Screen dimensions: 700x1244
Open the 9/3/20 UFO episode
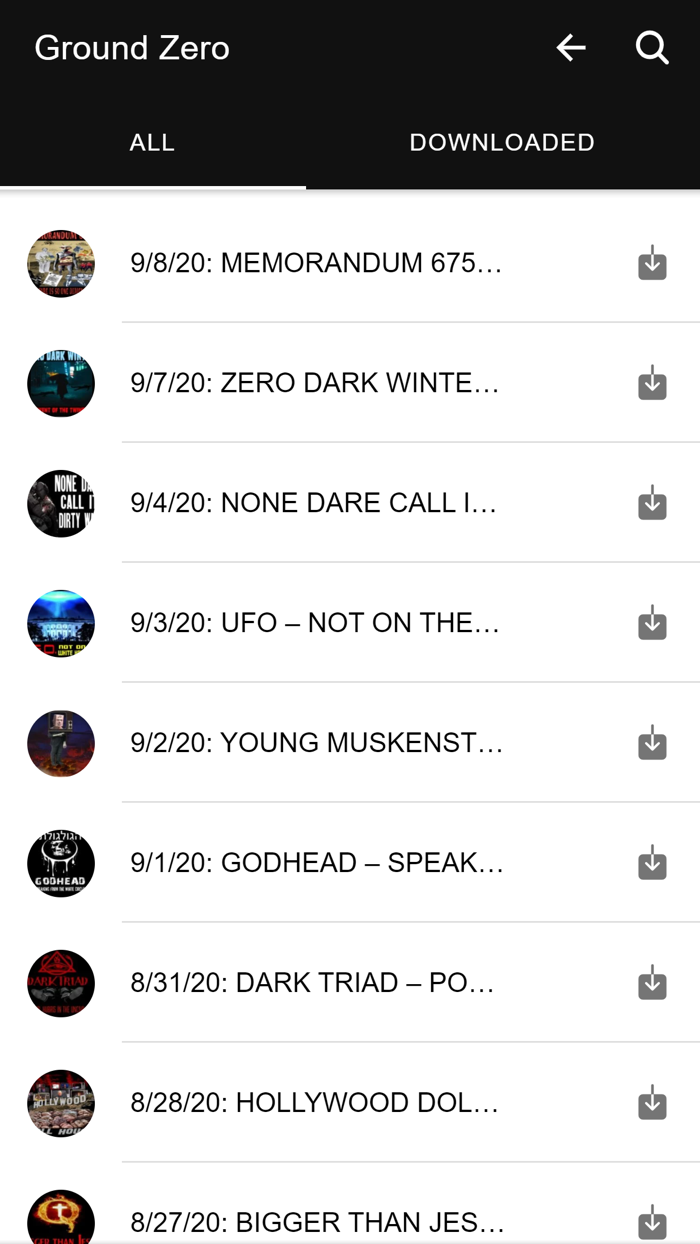(x=314, y=623)
